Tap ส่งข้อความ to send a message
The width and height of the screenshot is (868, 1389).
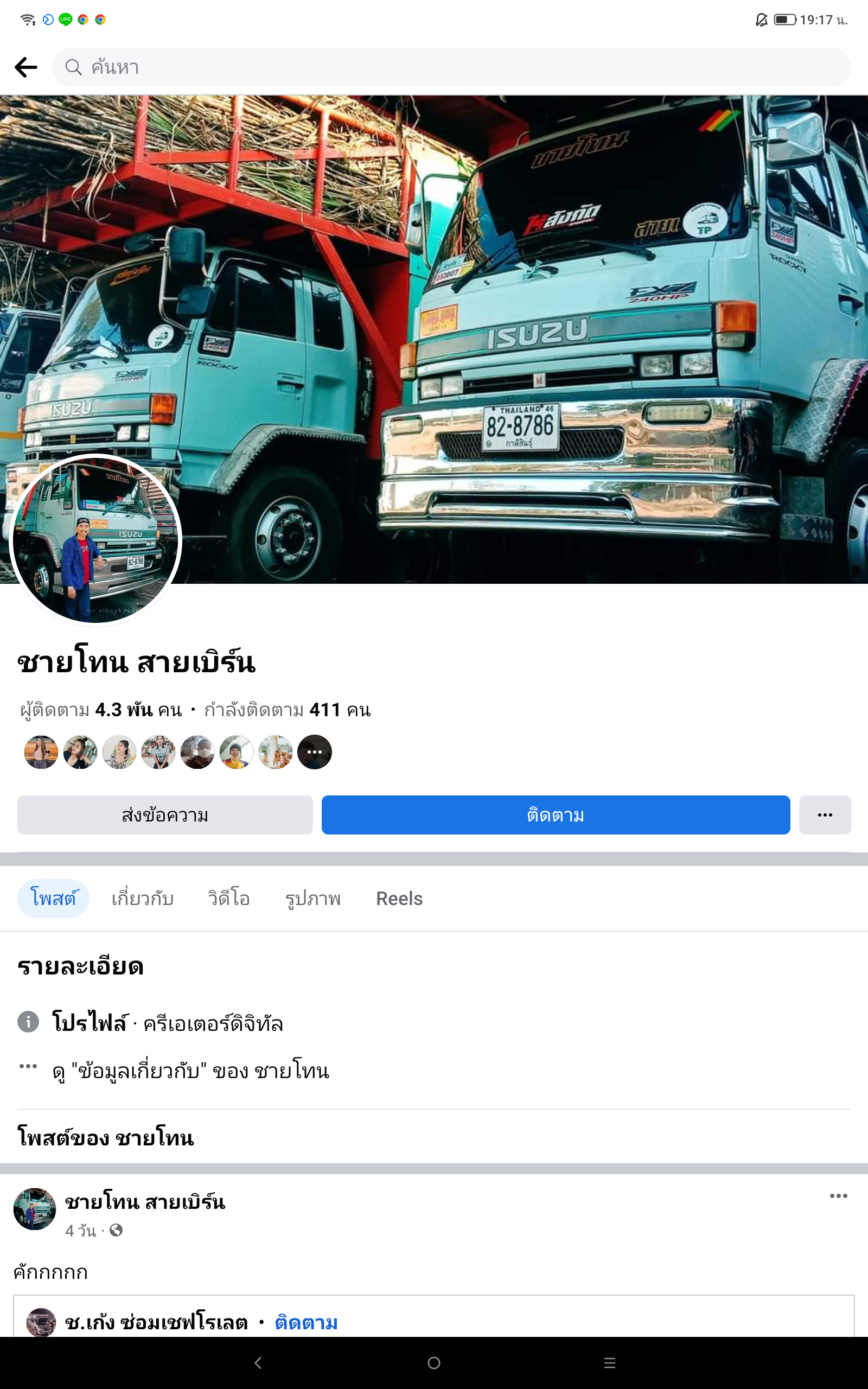point(165,814)
